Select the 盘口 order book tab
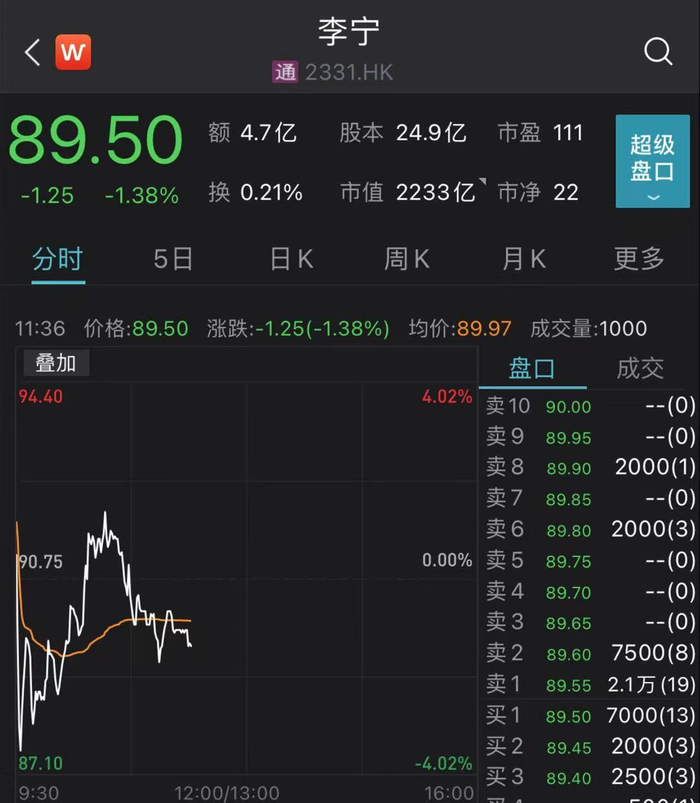700x803 pixels. point(532,368)
